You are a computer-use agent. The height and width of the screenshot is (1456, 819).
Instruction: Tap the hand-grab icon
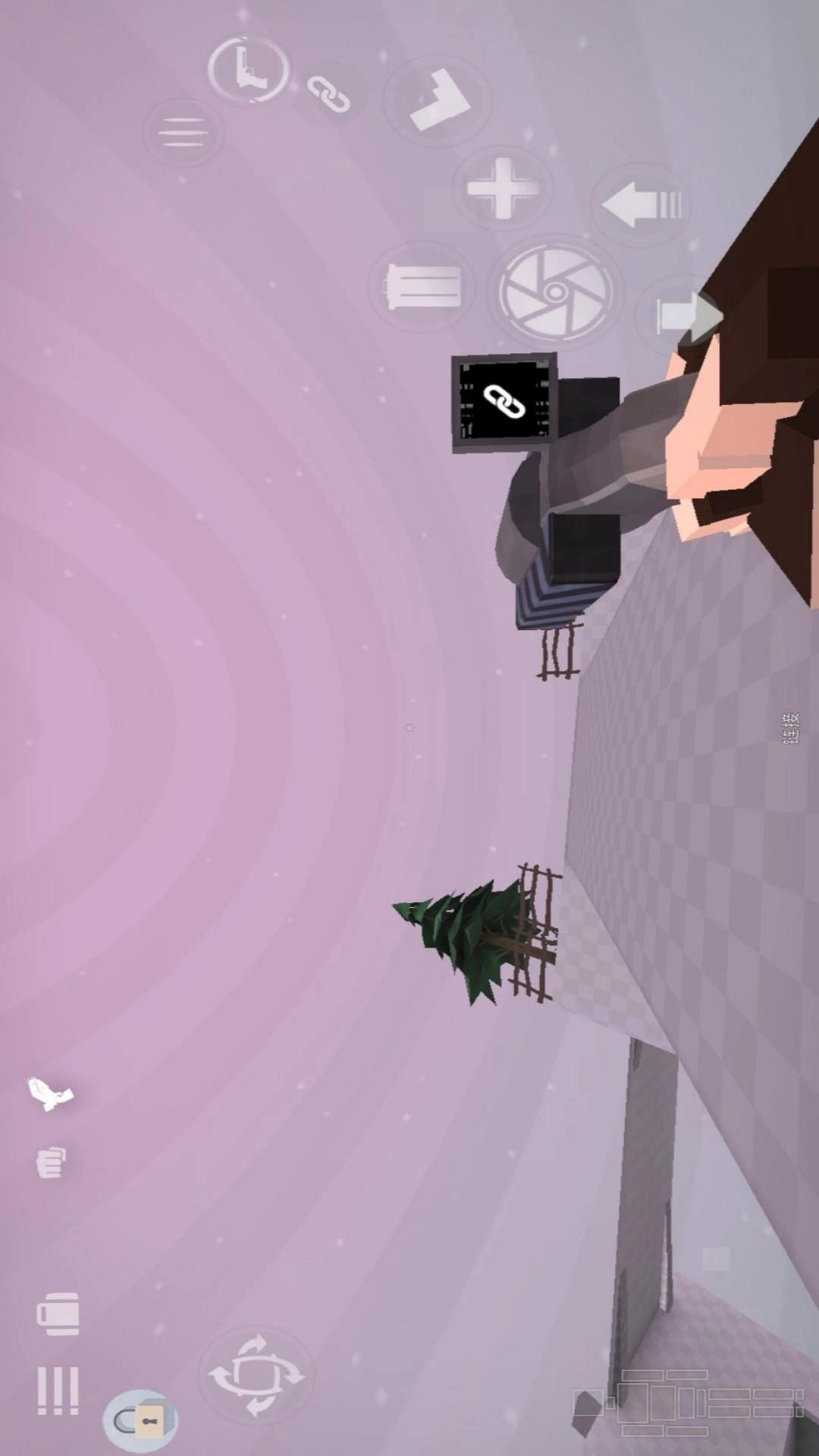50,1094
